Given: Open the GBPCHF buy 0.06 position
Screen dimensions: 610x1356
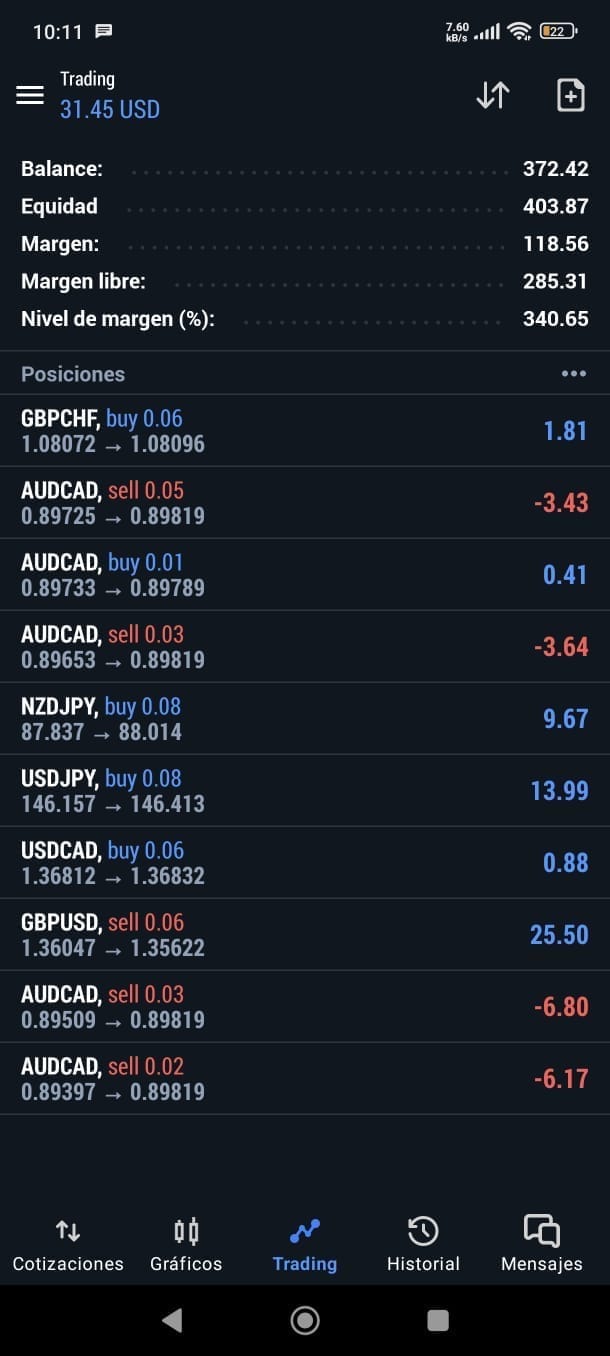Looking at the screenshot, I should 305,431.
